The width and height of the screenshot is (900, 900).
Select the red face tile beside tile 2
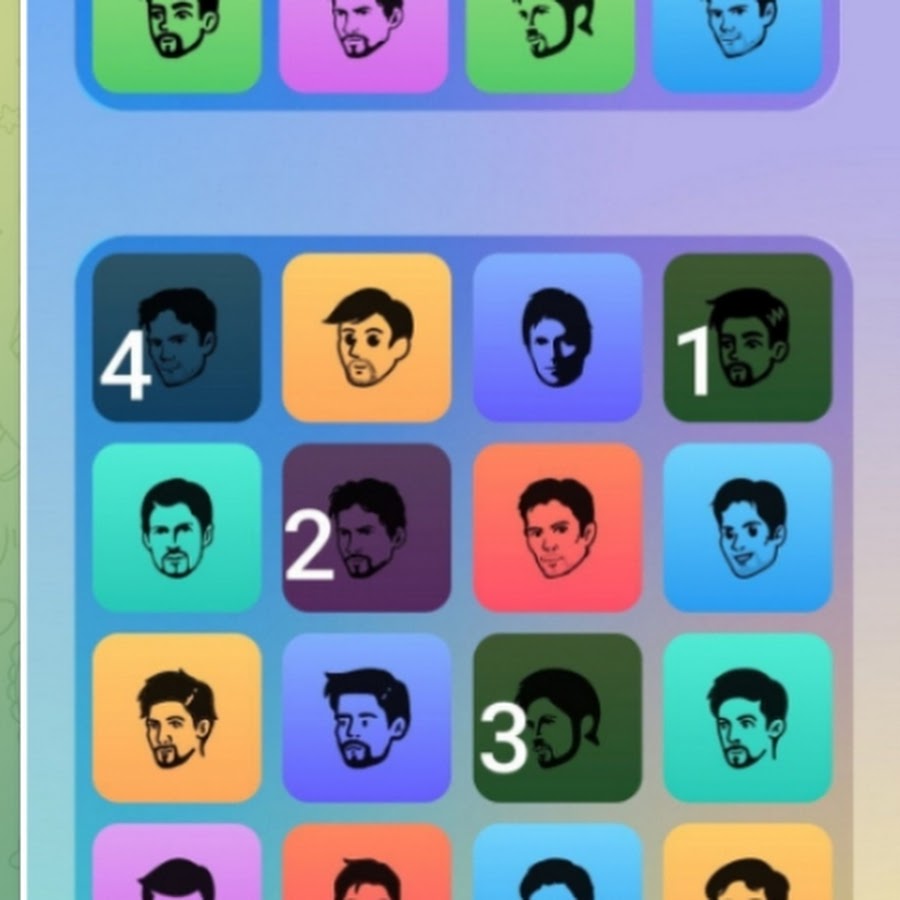pyautogui.click(x=557, y=527)
